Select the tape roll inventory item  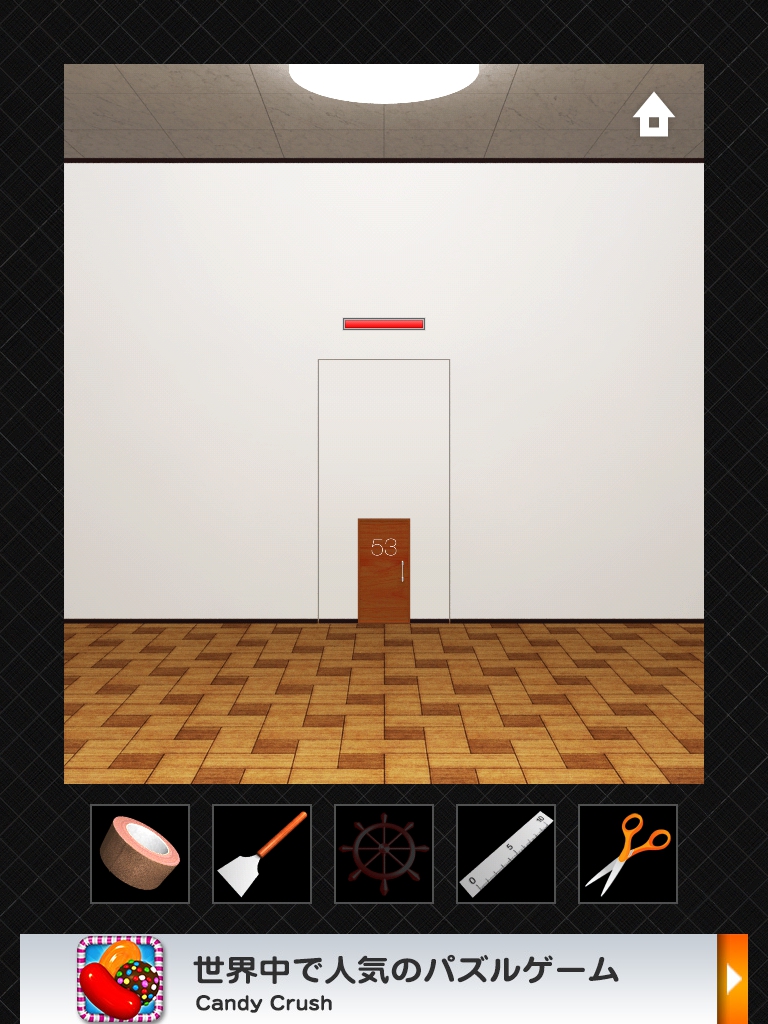click(x=140, y=854)
